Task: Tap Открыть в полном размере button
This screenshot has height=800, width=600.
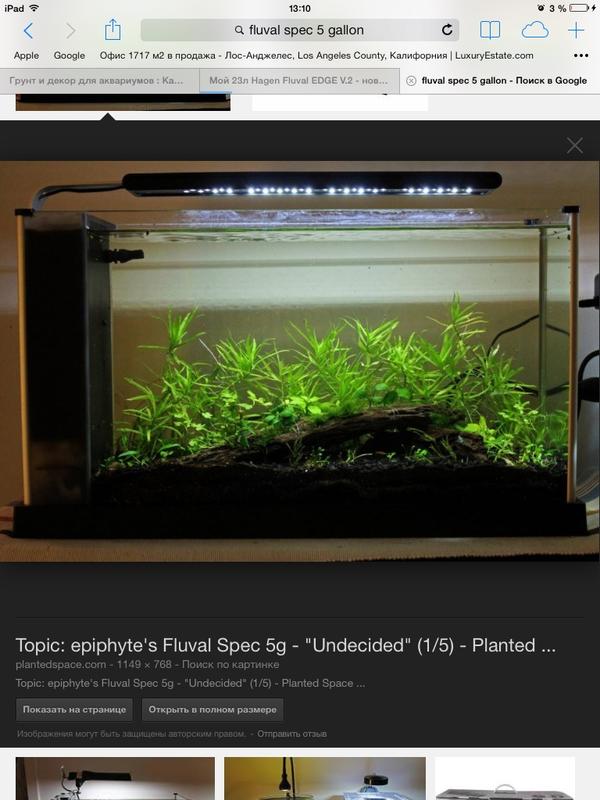Action: point(213,709)
